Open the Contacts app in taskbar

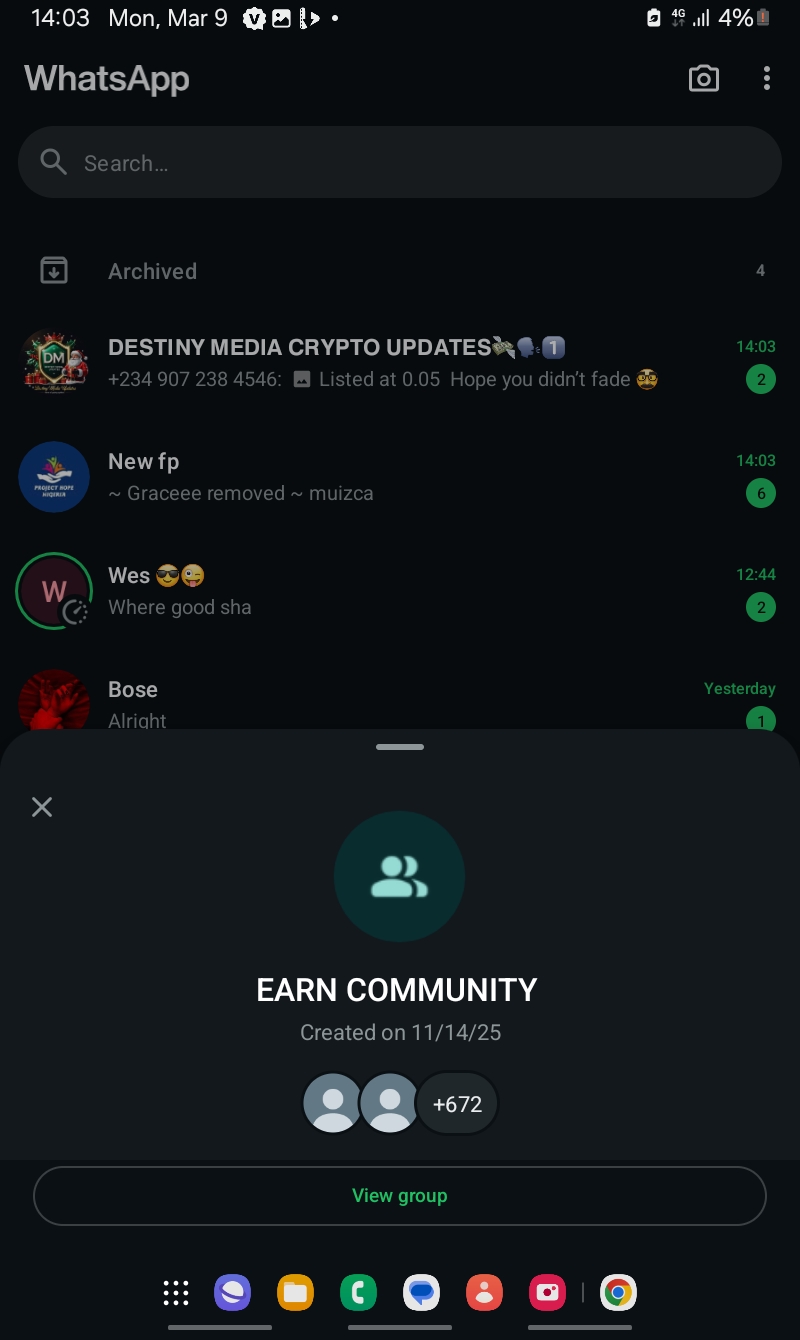coord(485,1293)
